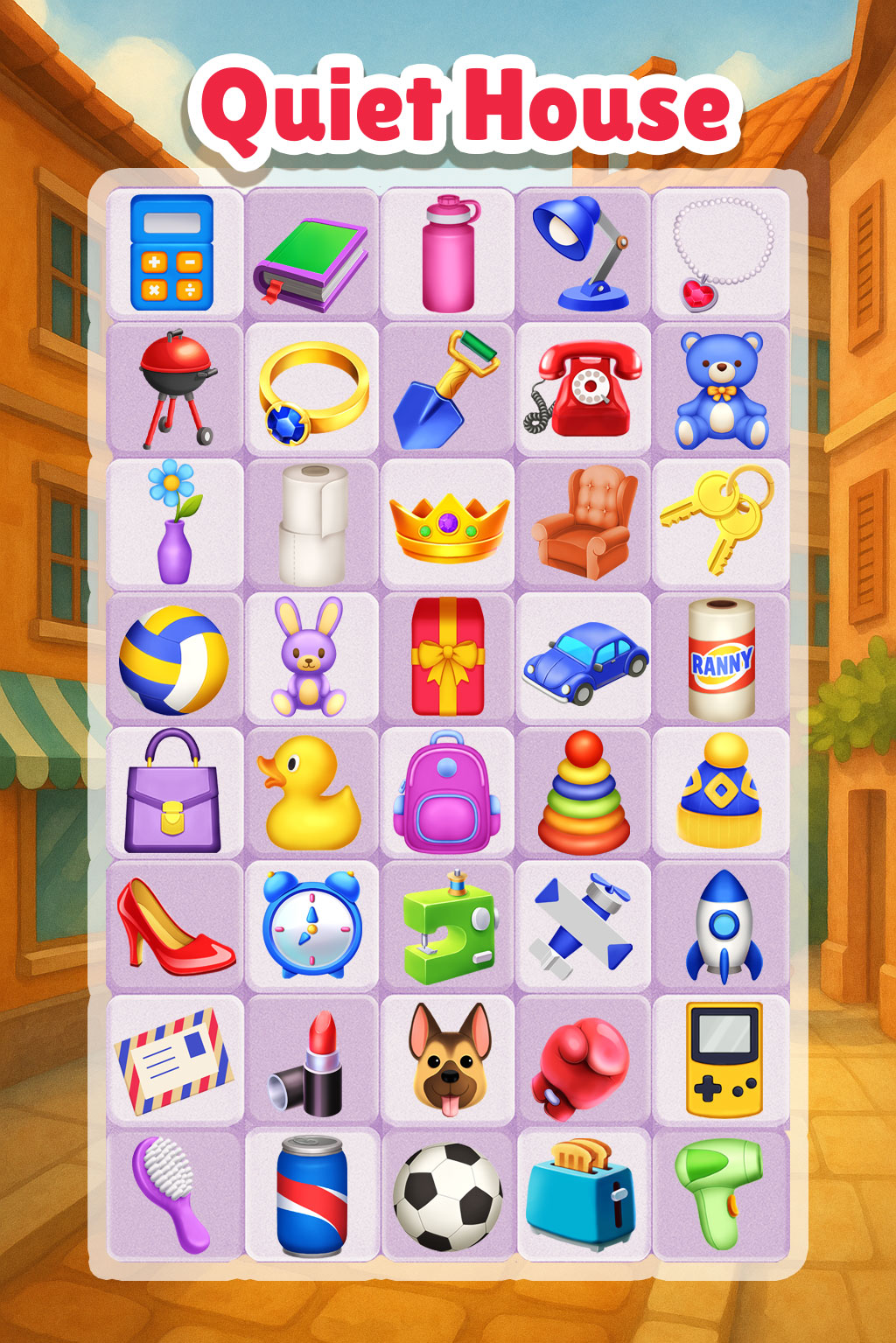Screen dimensions: 896x1343
Task: Pick the yellow handheld game console tile
Action: coord(724,1060)
